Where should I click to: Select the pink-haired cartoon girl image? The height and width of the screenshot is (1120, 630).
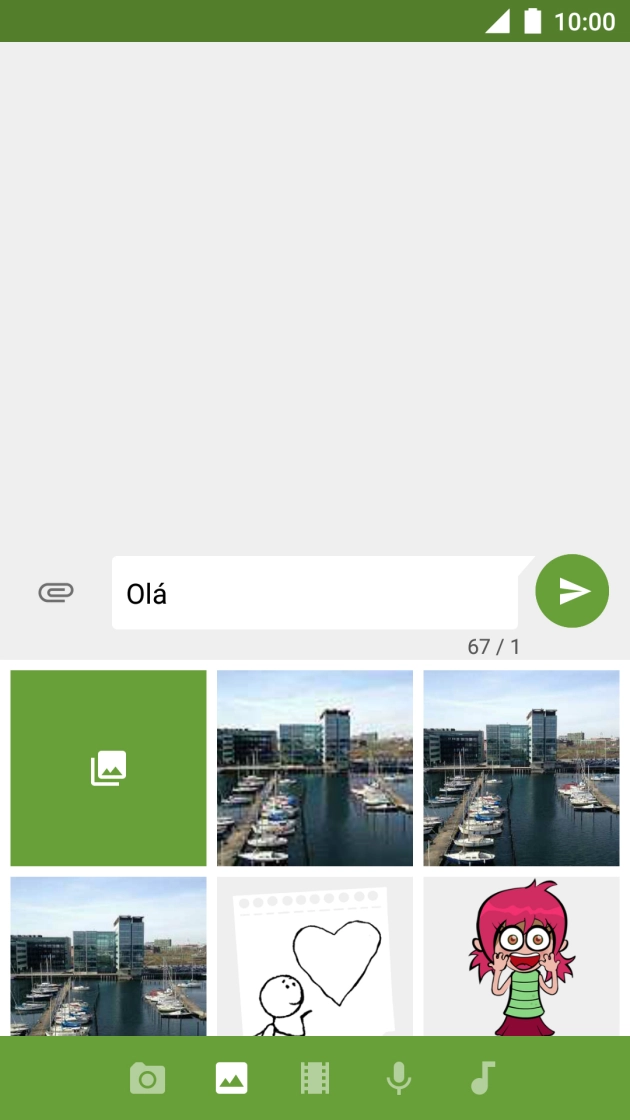pyautogui.click(x=521, y=957)
